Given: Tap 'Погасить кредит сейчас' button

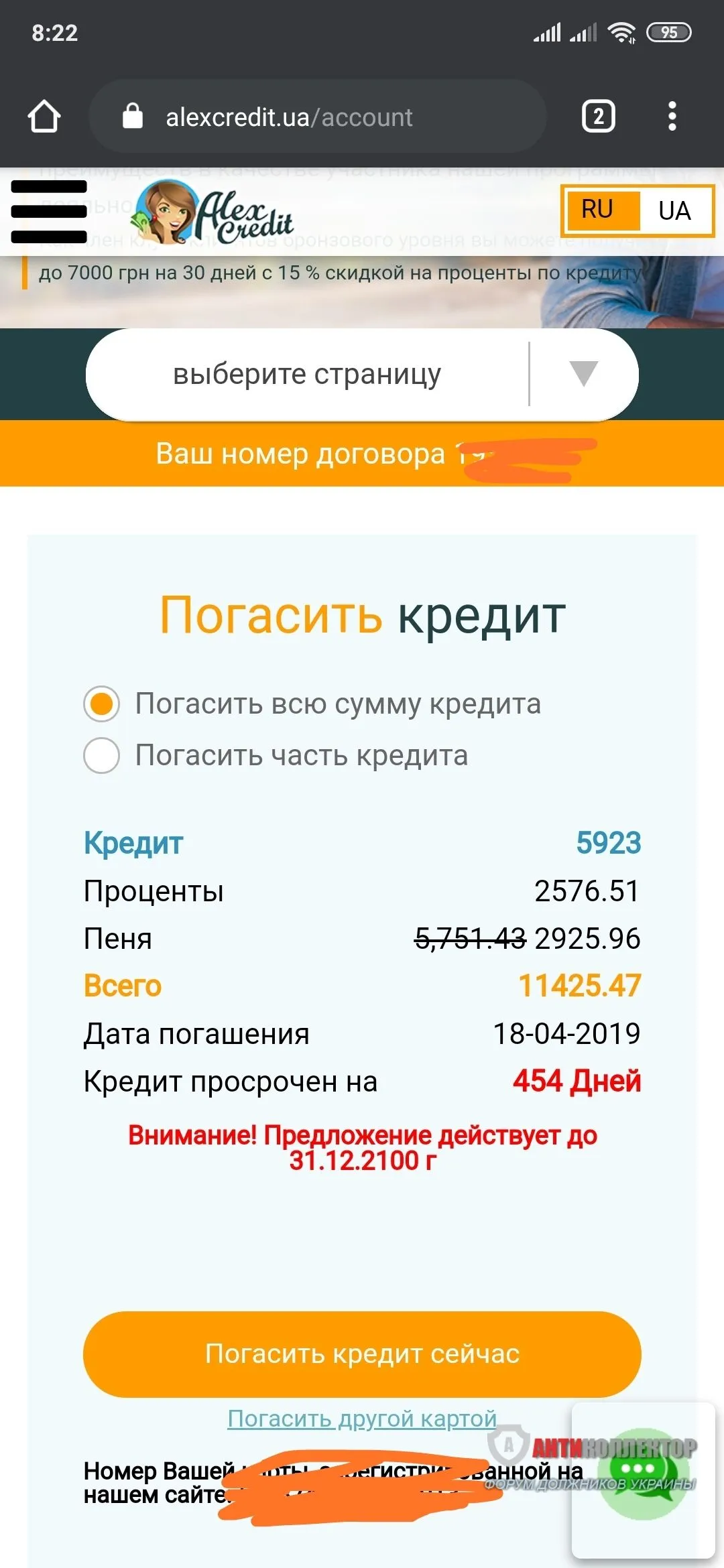Looking at the screenshot, I should [362, 1354].
